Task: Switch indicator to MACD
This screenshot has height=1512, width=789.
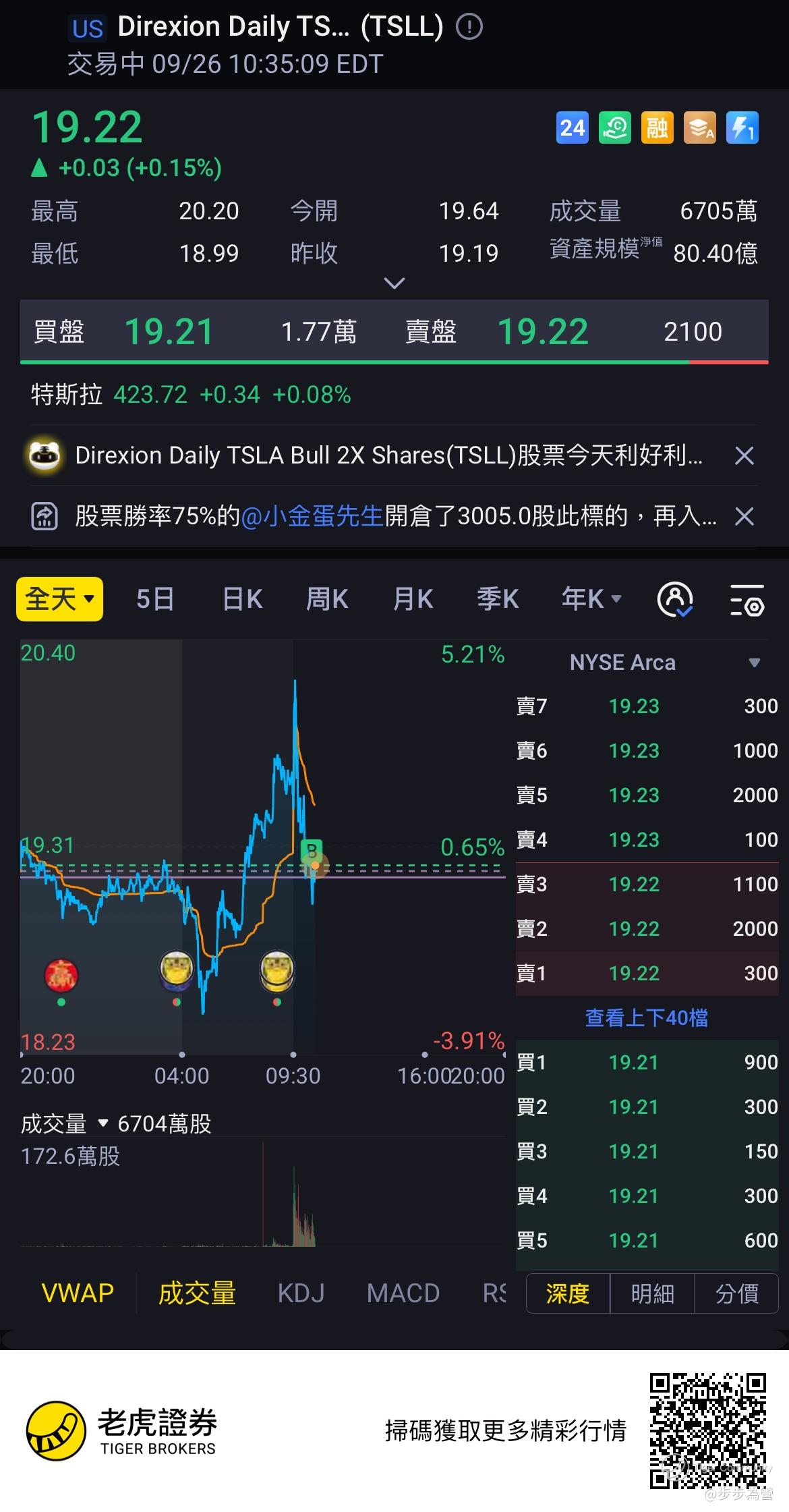Action: pyautogui.click(x=403, y=1293)
